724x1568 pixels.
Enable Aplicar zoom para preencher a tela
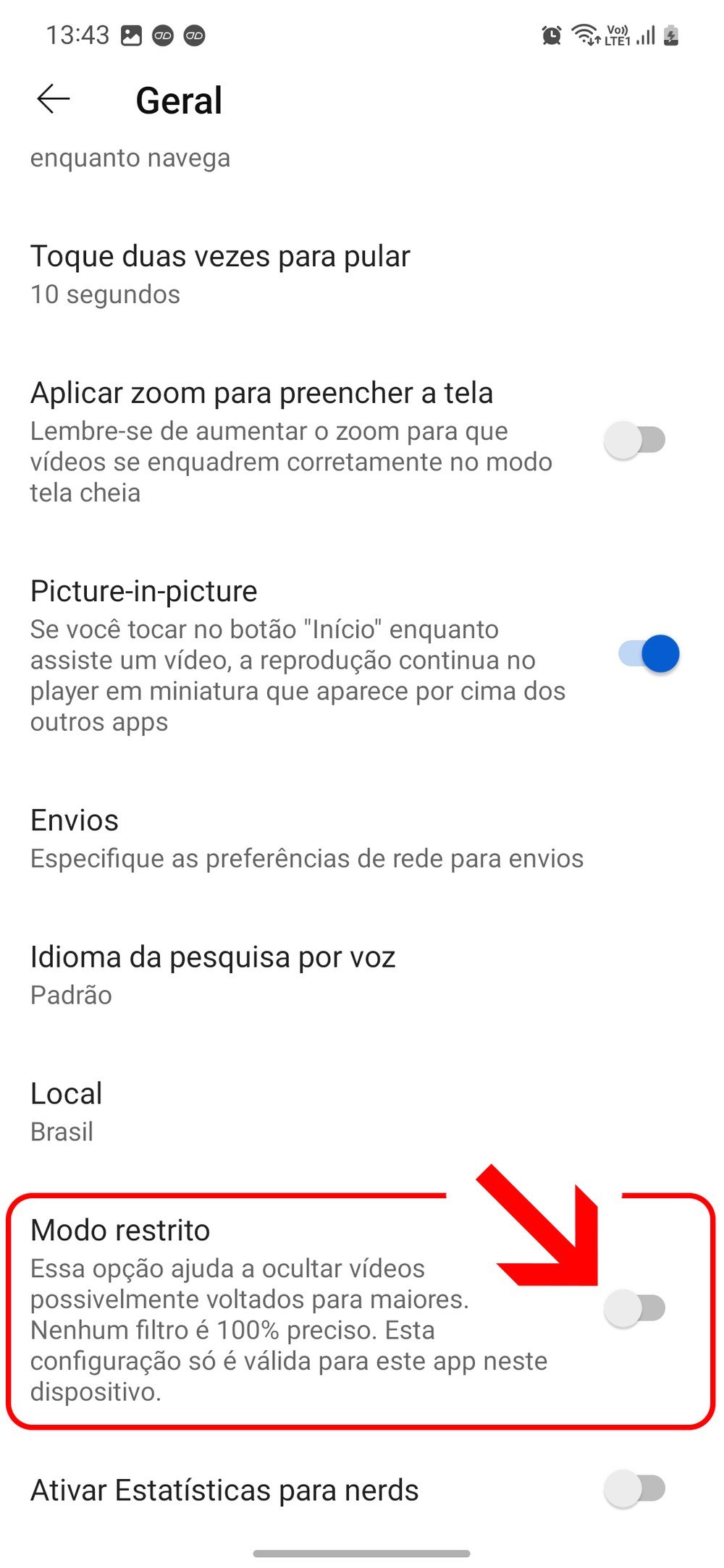pos(635,440)
